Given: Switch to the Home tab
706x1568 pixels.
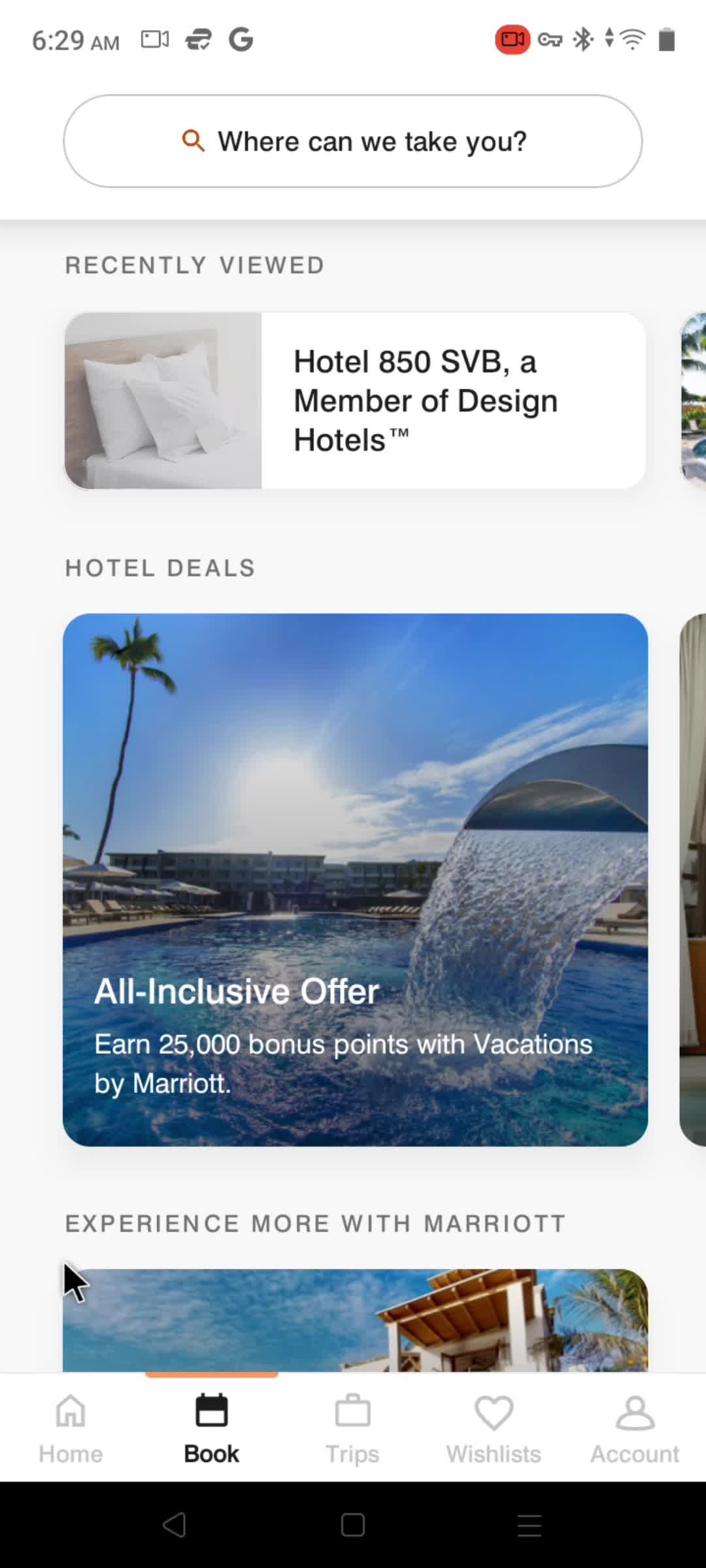Looking at the screenshot, I should (71, 1428).
